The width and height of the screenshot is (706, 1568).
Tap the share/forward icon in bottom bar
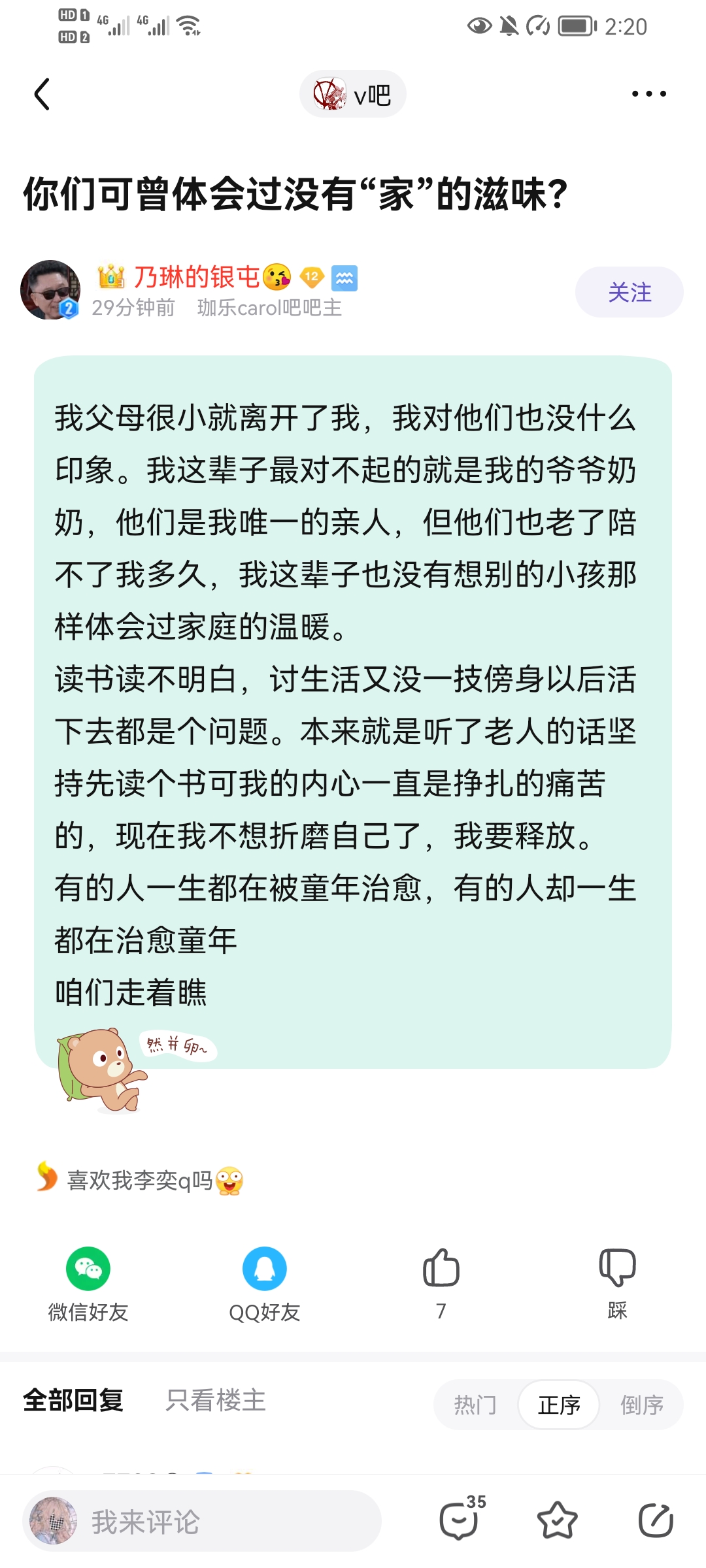[x=655, y=1520]
